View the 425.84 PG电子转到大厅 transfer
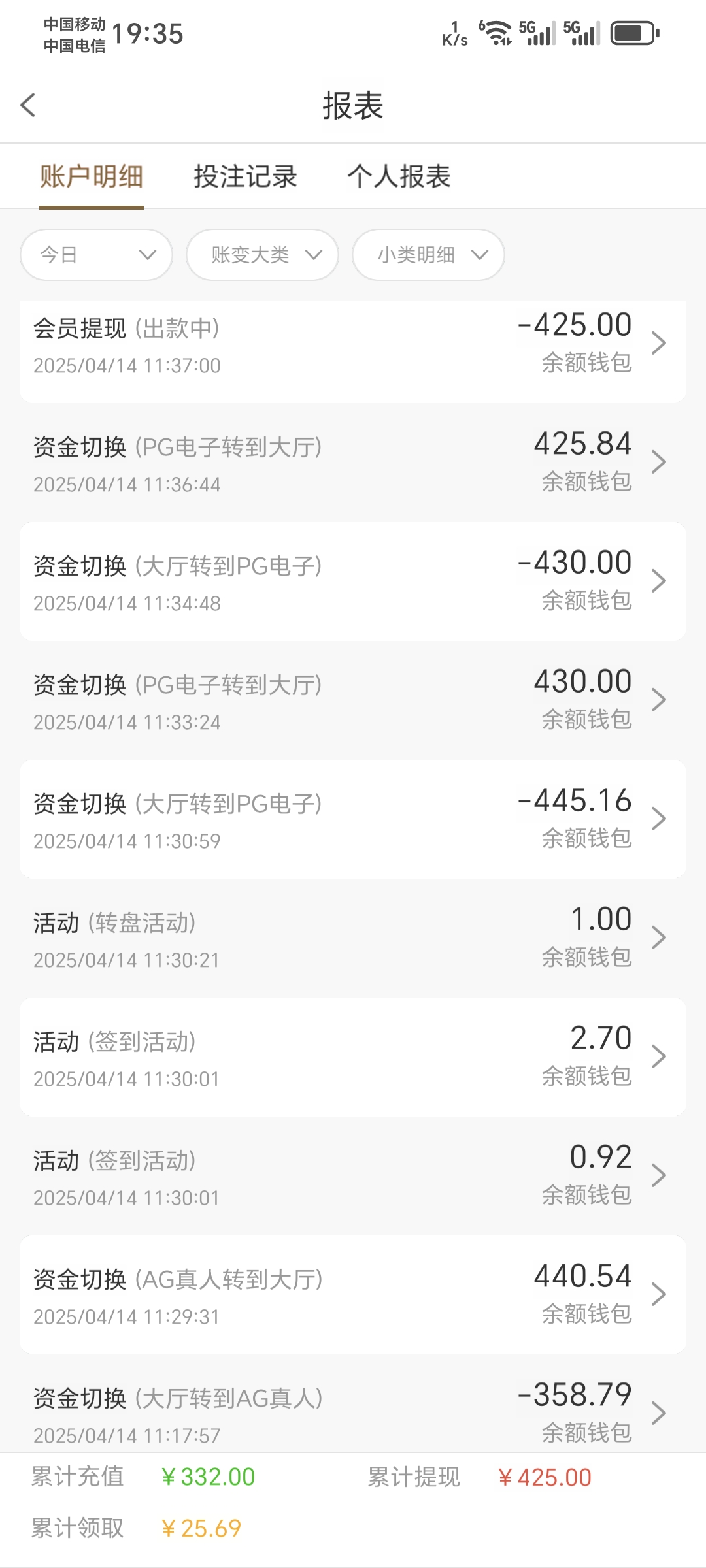Image resolution: width=706 pixels, height=1568 pixels. click(x=353, y=463)
